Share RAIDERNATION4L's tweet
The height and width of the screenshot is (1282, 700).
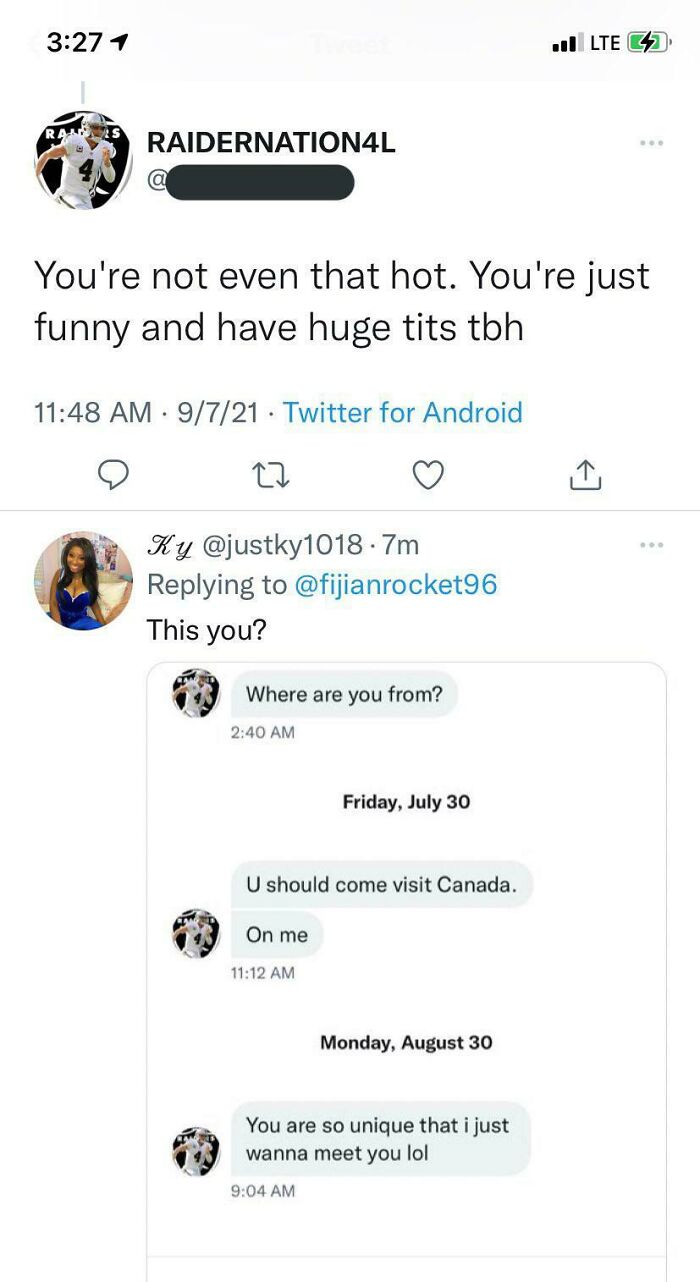(x=585, y=476)
